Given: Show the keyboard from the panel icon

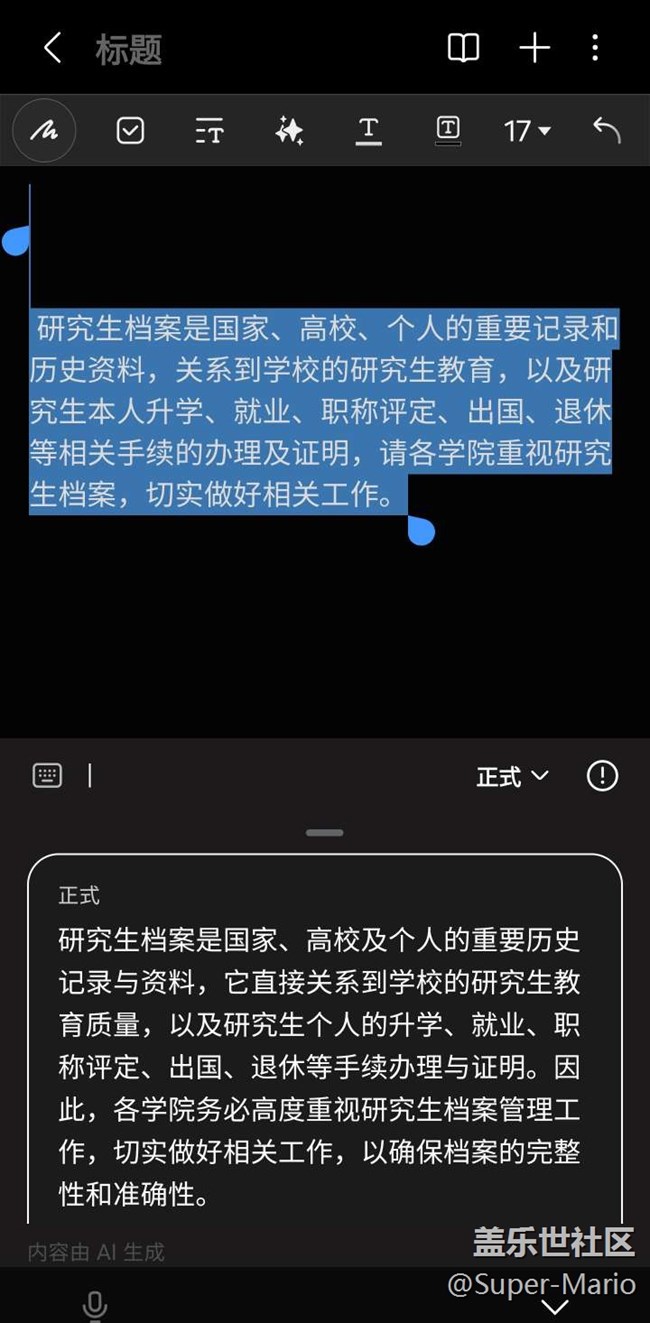Looking at the screenshot, I should tap(47, 775).
